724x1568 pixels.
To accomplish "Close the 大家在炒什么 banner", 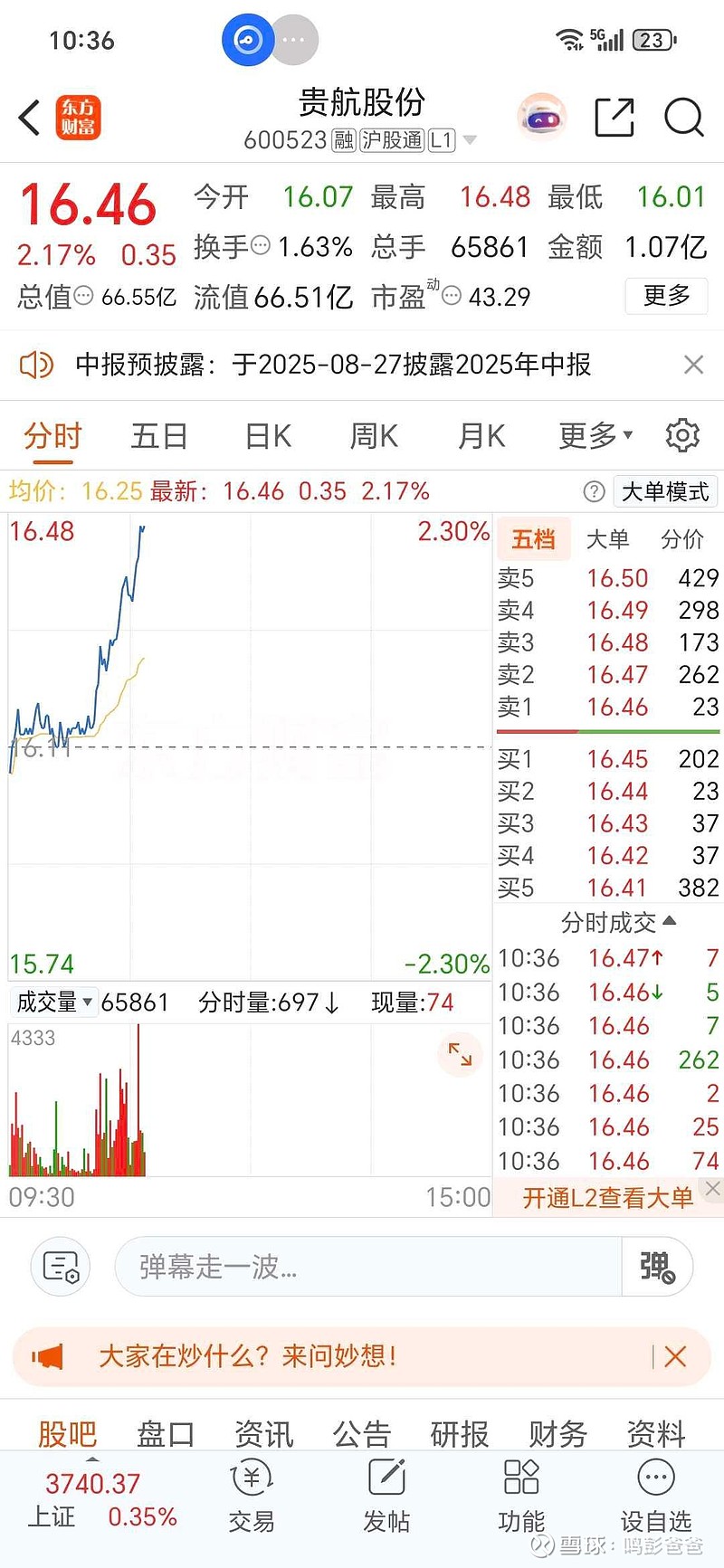I will pyautogui.click(x=675, y=1356).
